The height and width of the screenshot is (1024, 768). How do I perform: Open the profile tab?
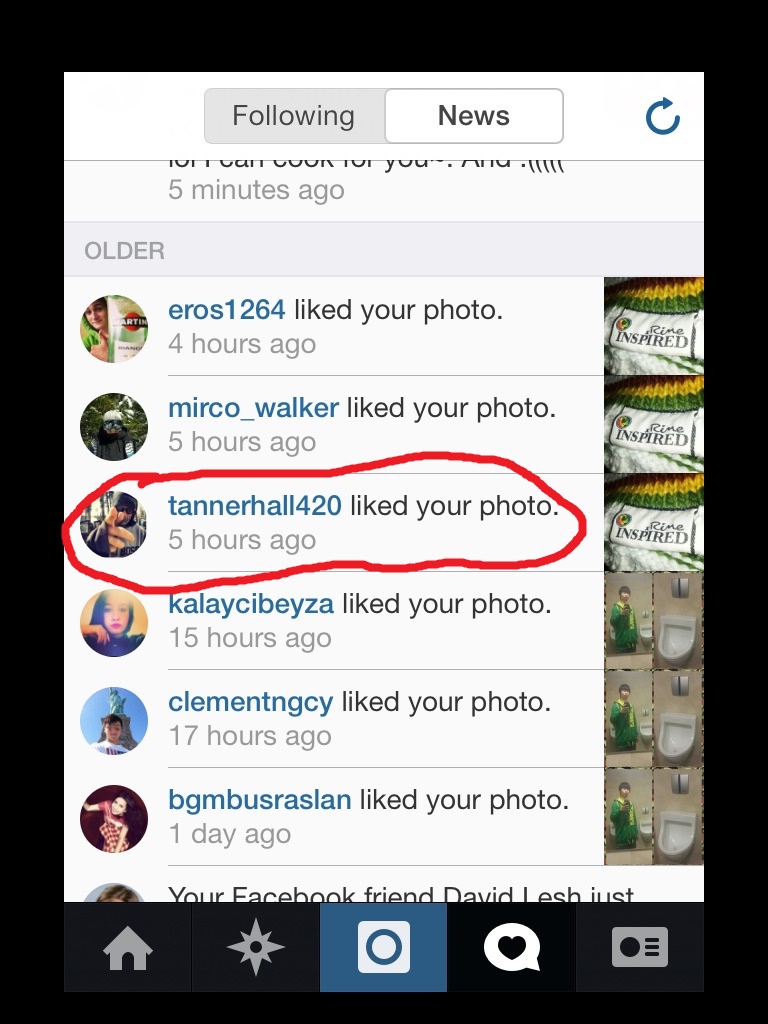click(x=640, y=948)
